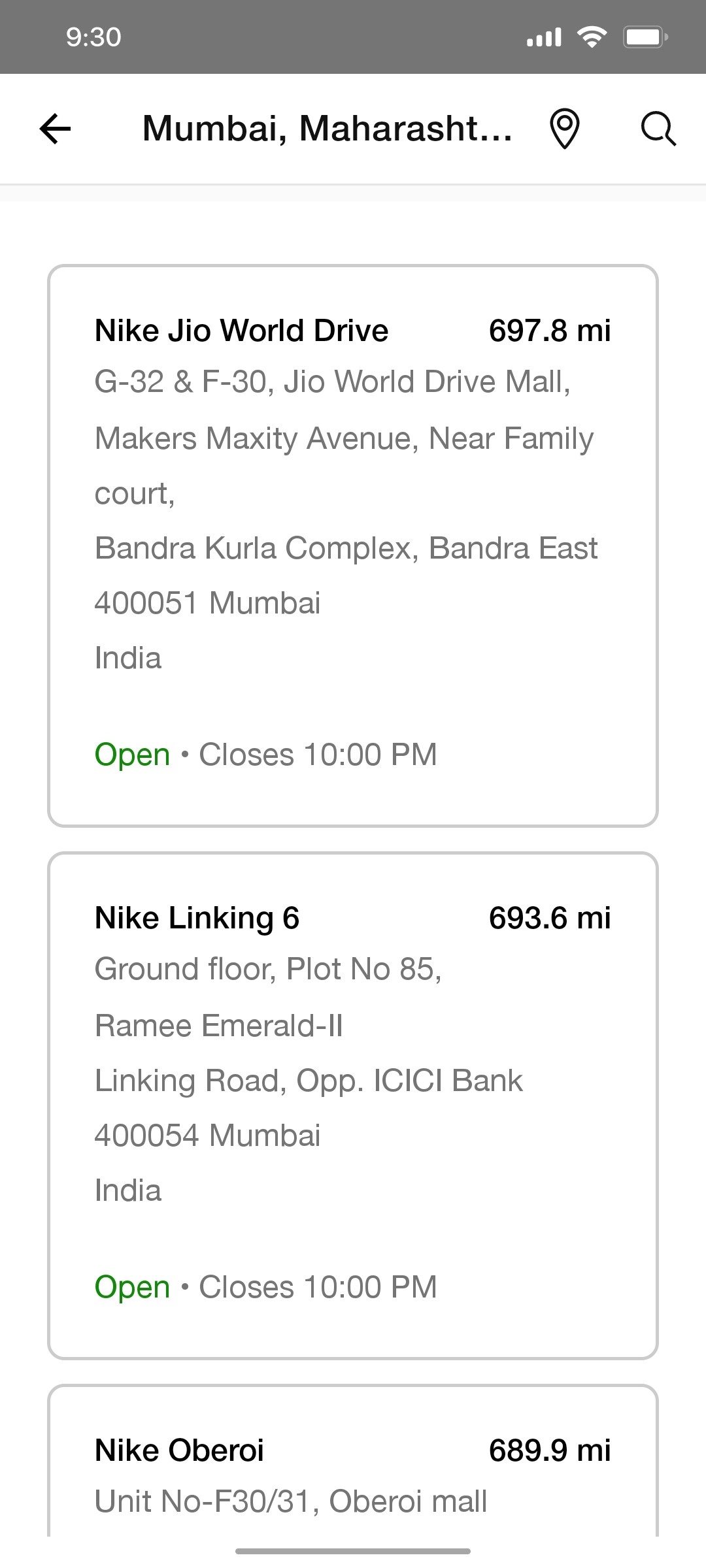Image resolution: width=706 pixels, height=1568 pixels.
Task: Tap distance 697.8 mi for Jio World Drive
Action: click(x=550, y=330)
